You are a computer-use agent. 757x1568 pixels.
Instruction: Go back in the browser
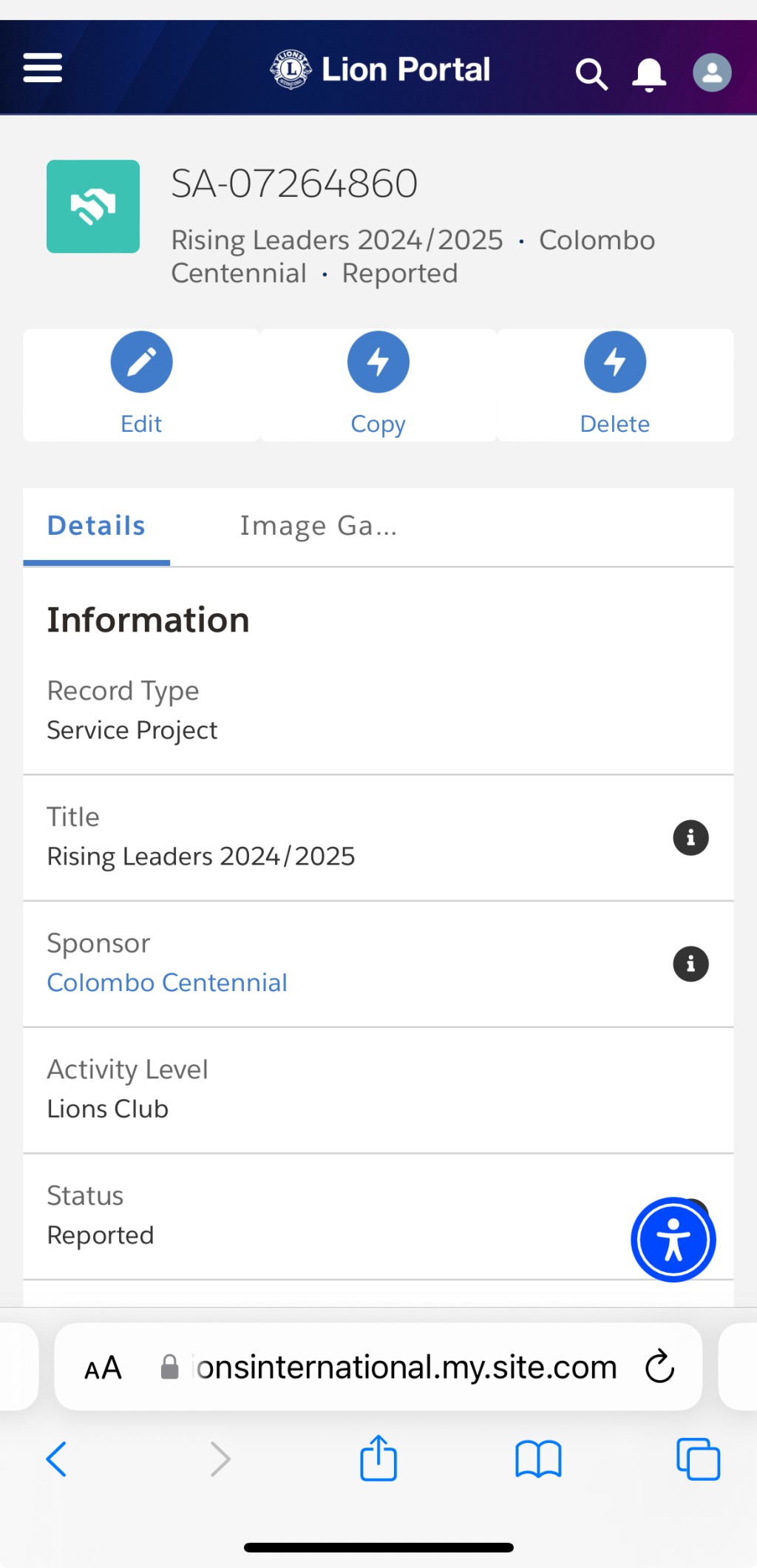[x=57, y=1459]
